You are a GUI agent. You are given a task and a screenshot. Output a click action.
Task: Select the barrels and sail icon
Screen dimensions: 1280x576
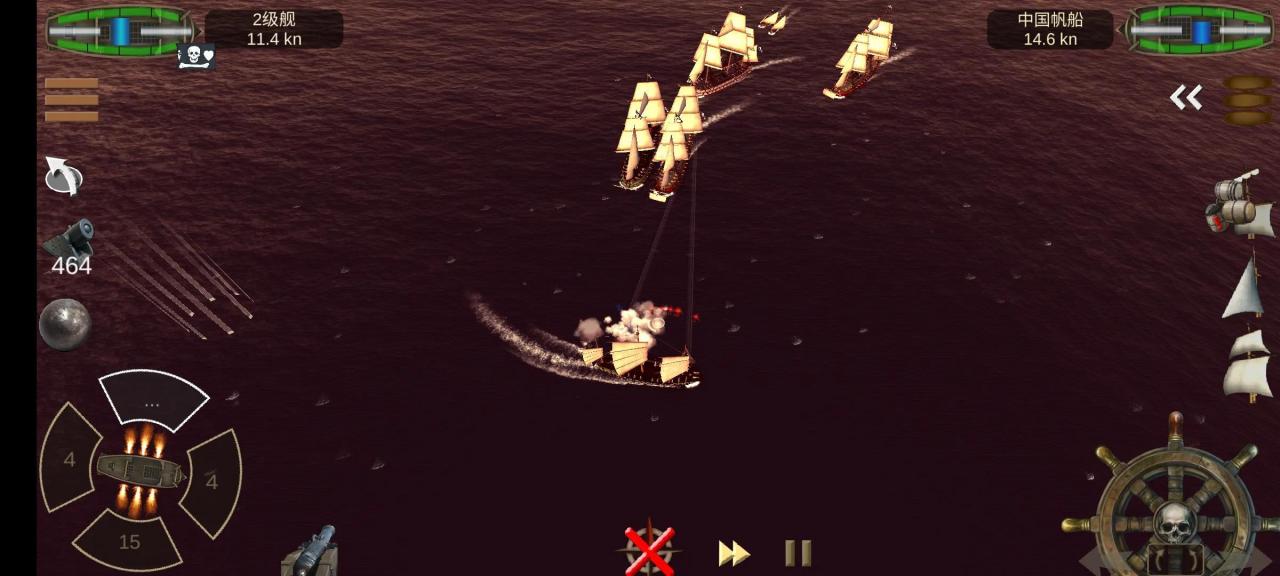tap(1240, 205)
